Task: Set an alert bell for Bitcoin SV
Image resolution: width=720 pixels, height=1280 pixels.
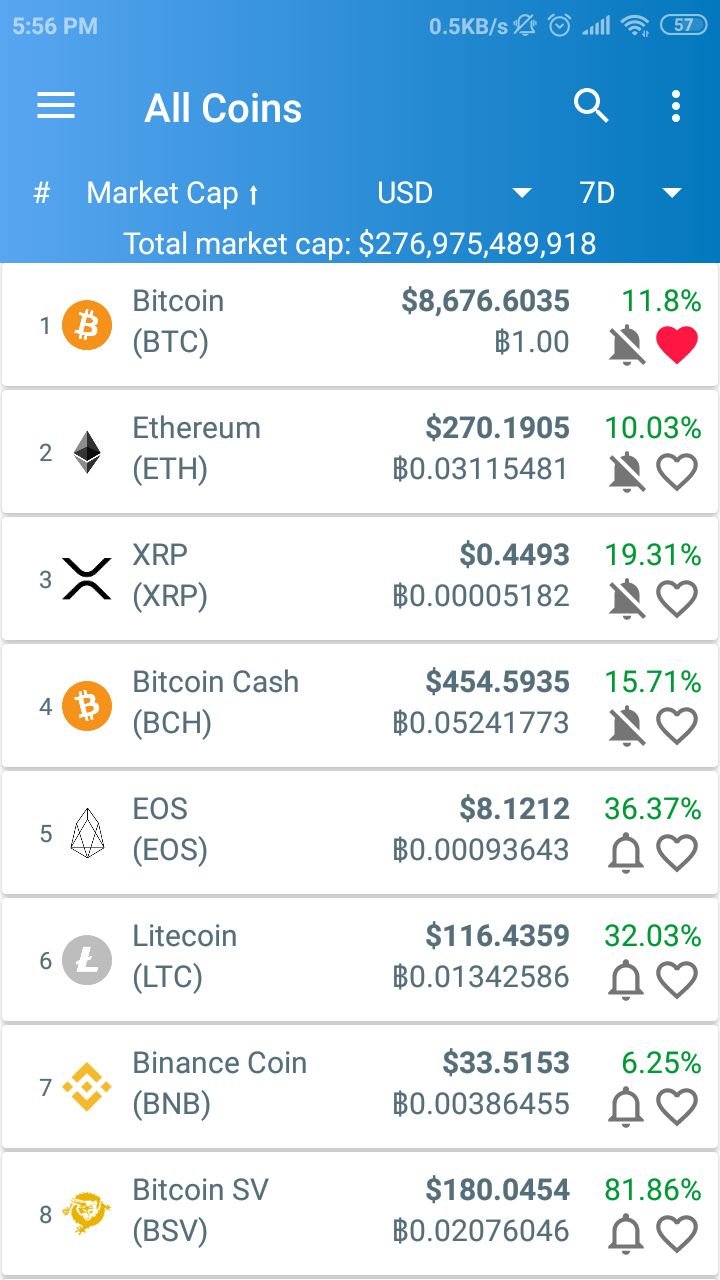Action: (x=627, y=1235)
